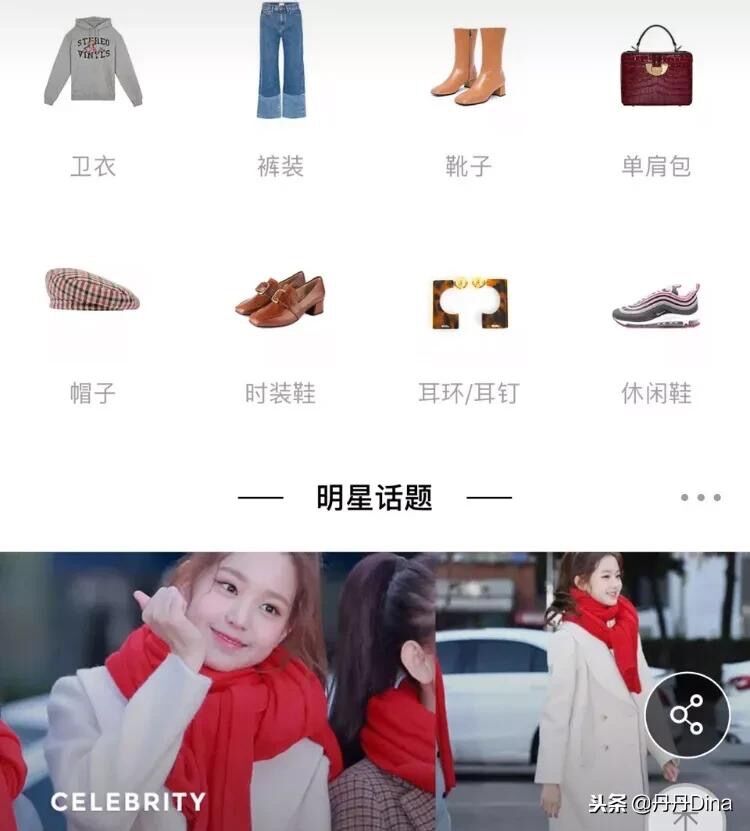The height and width of the screenshot is (831, 750).
Task: Collapse the celebrity topic area
Action: 375,497
